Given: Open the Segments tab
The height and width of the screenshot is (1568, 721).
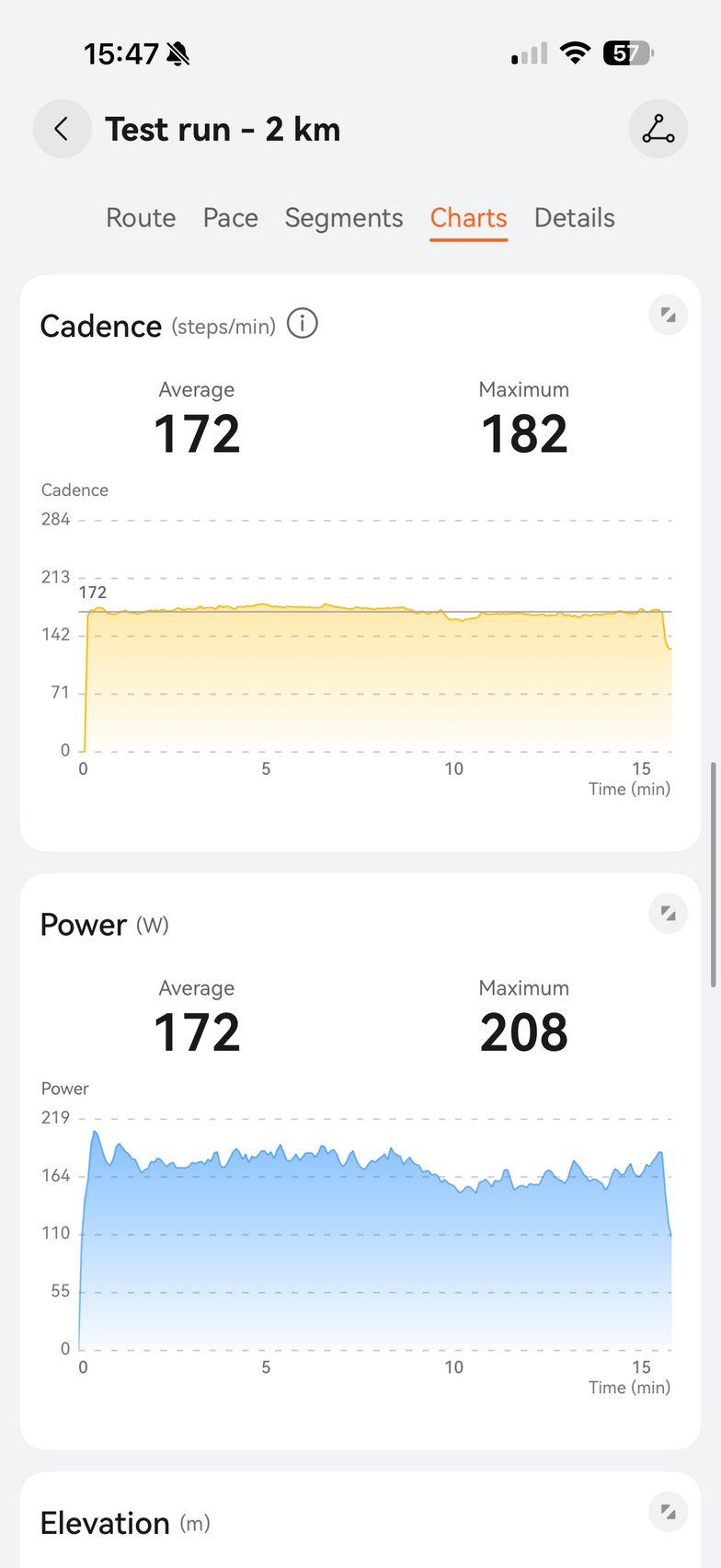Looking at the screenshot, I should [344, 218].
